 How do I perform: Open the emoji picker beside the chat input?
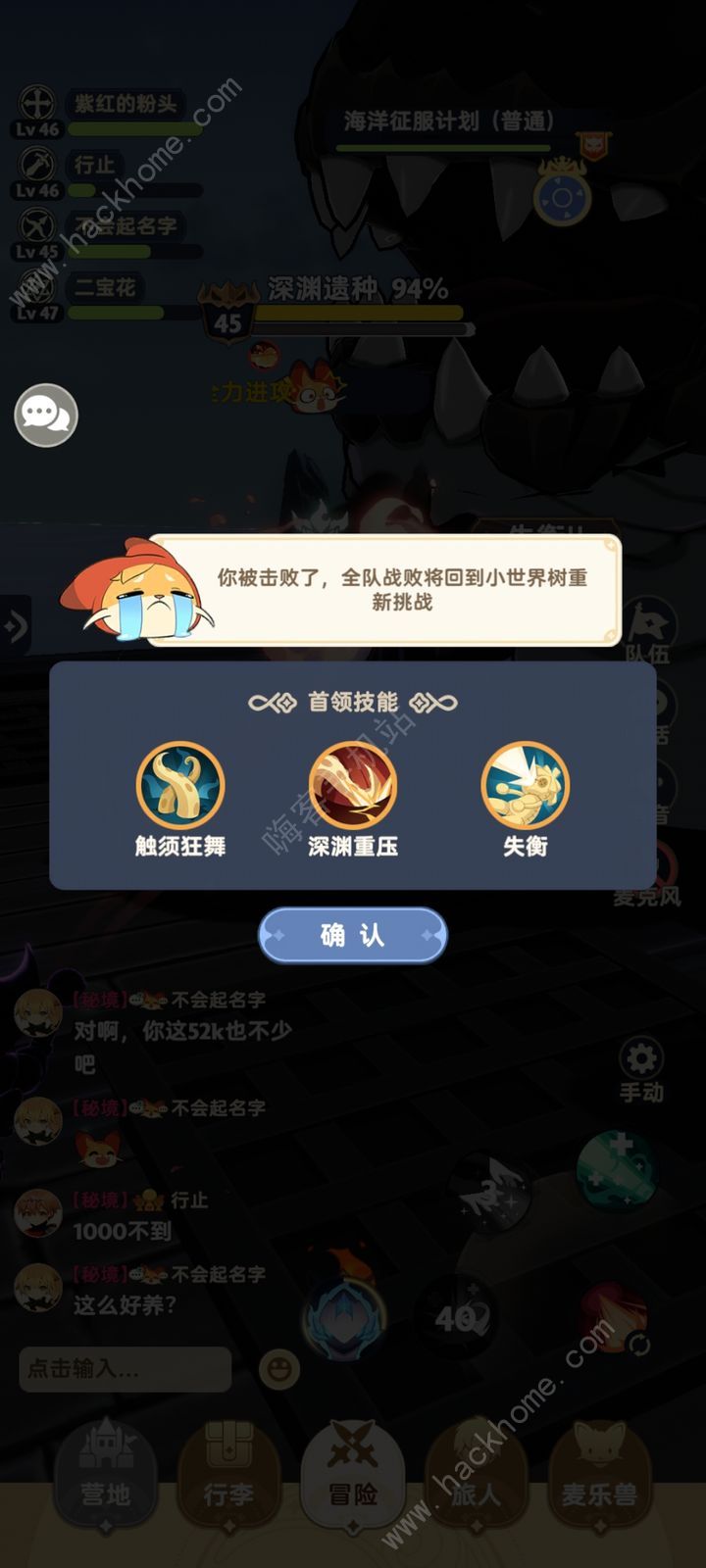tap(279, 1369)
